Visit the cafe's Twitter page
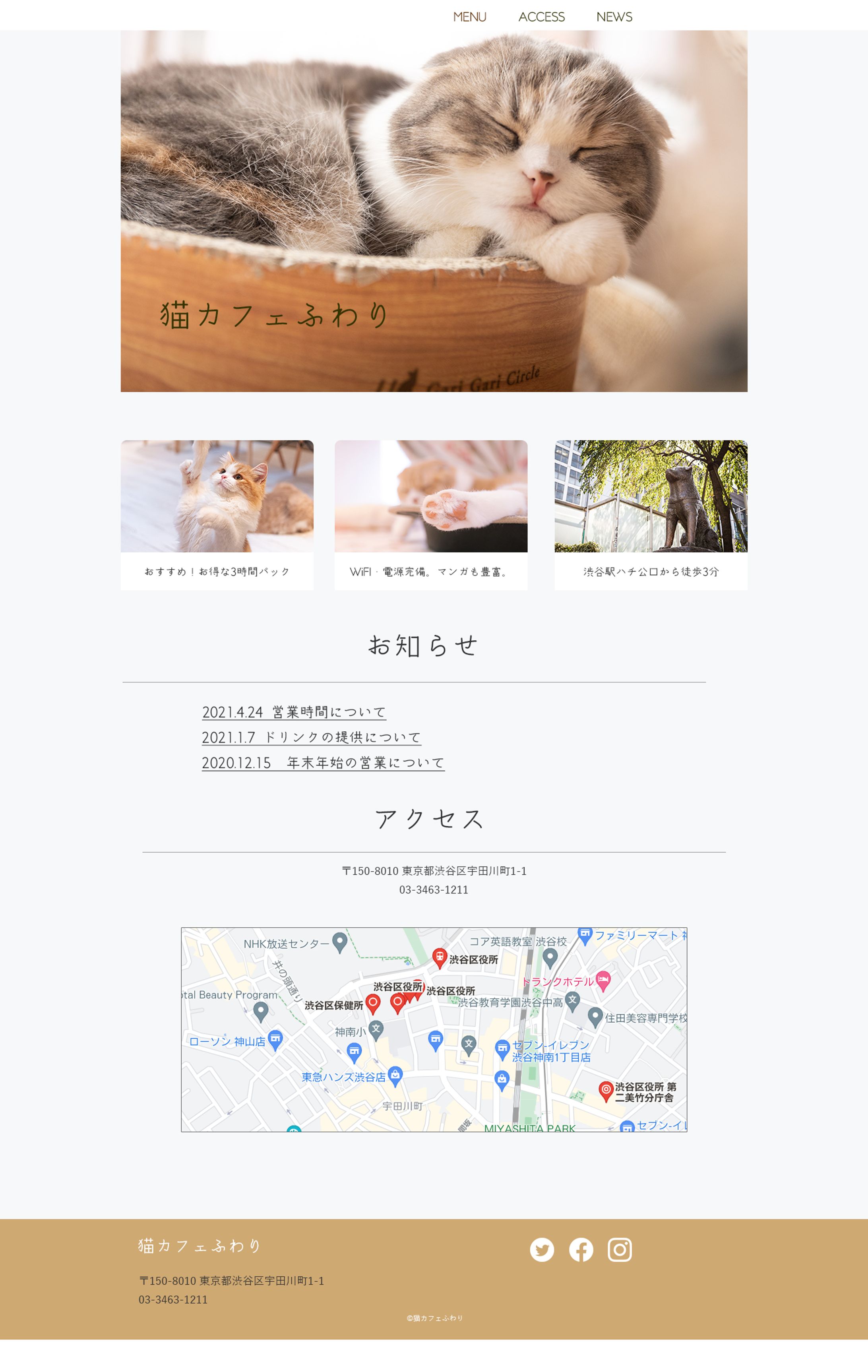 pyautogui.click(x=541, y=1250)
